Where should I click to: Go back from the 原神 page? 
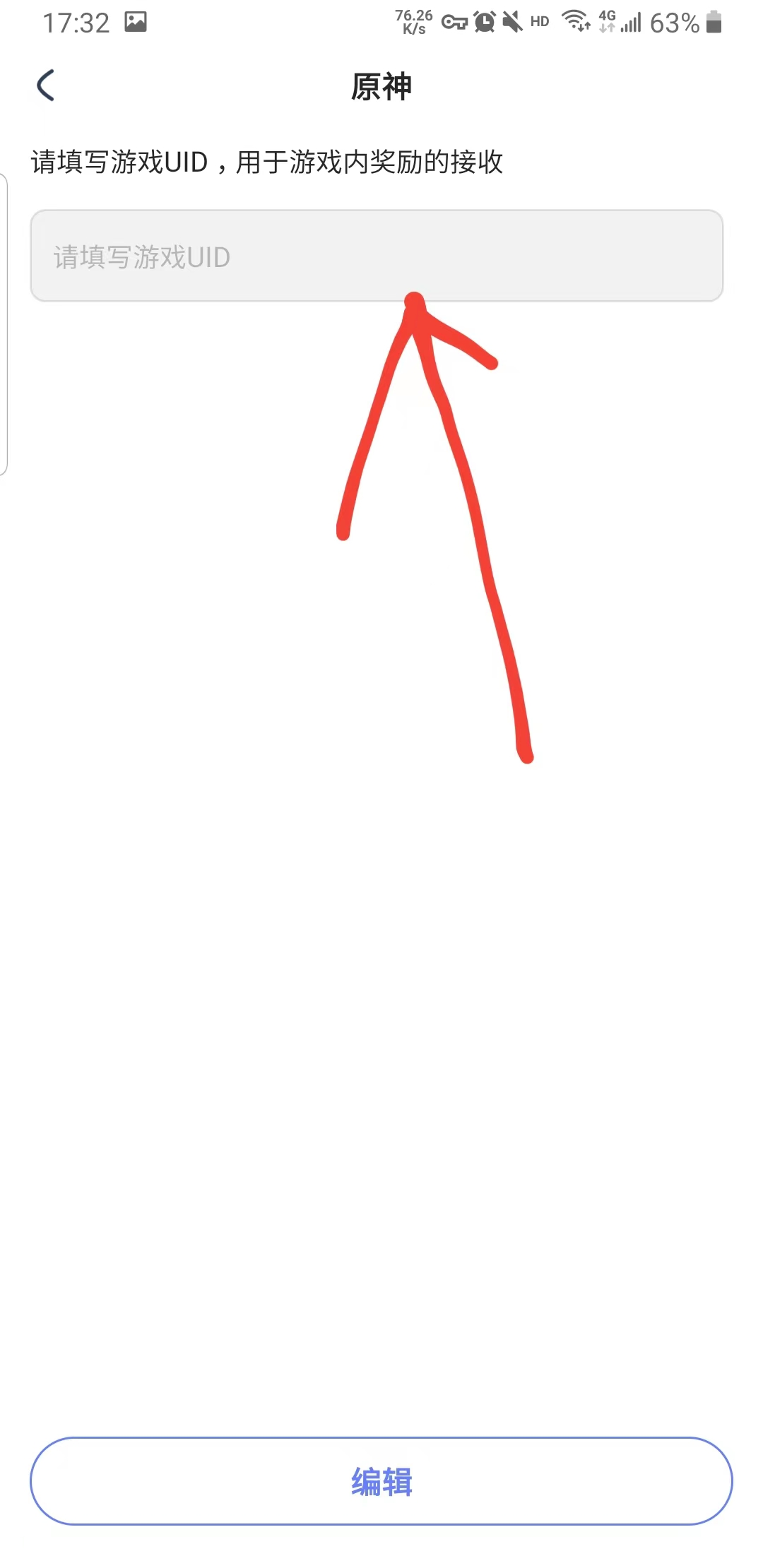pyautogui.click(x=46, y=86)
